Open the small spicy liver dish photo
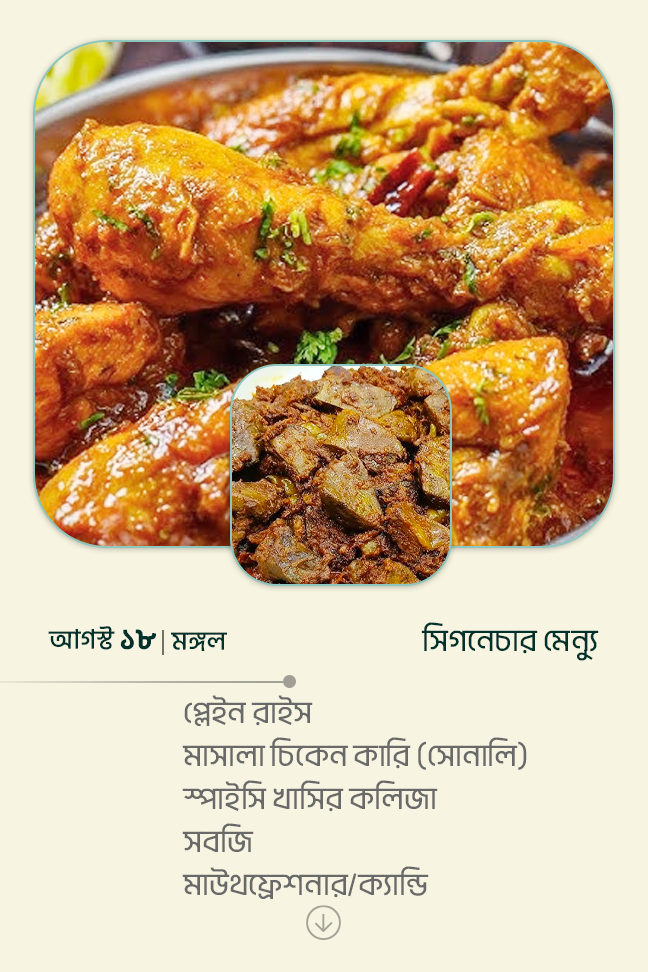 pyautogui.click(x=341, y=474)
